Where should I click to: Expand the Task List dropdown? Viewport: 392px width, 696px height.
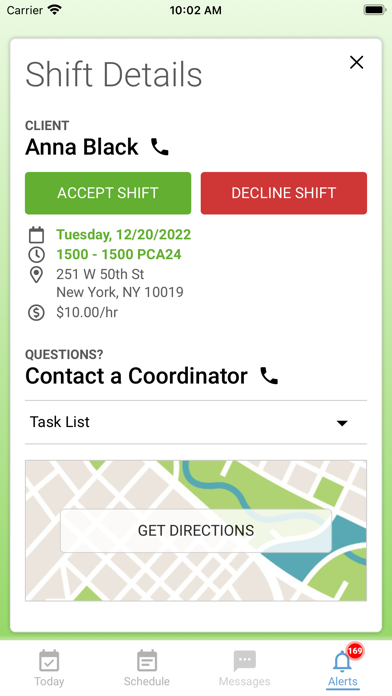pos(196,422)
